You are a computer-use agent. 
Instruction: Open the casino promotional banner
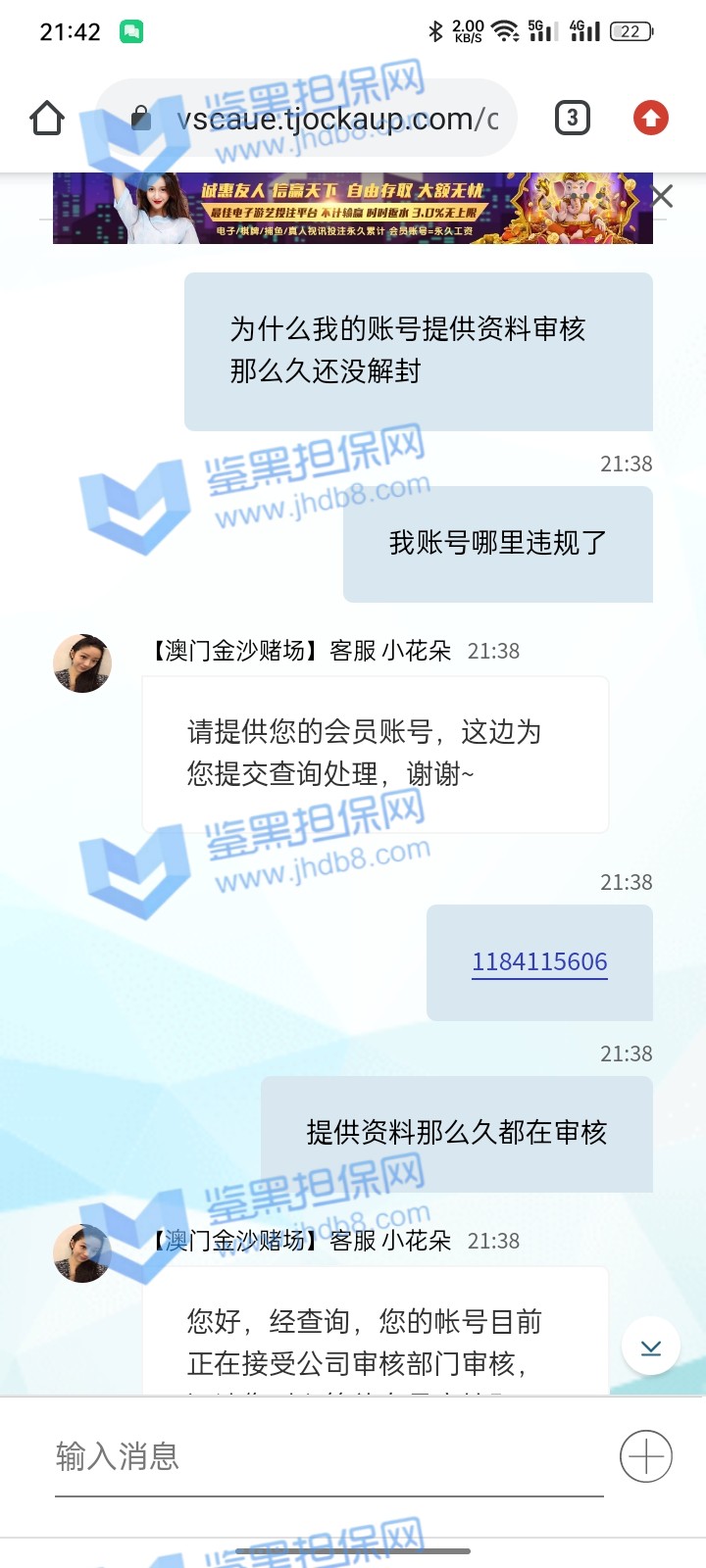[353, 208]
